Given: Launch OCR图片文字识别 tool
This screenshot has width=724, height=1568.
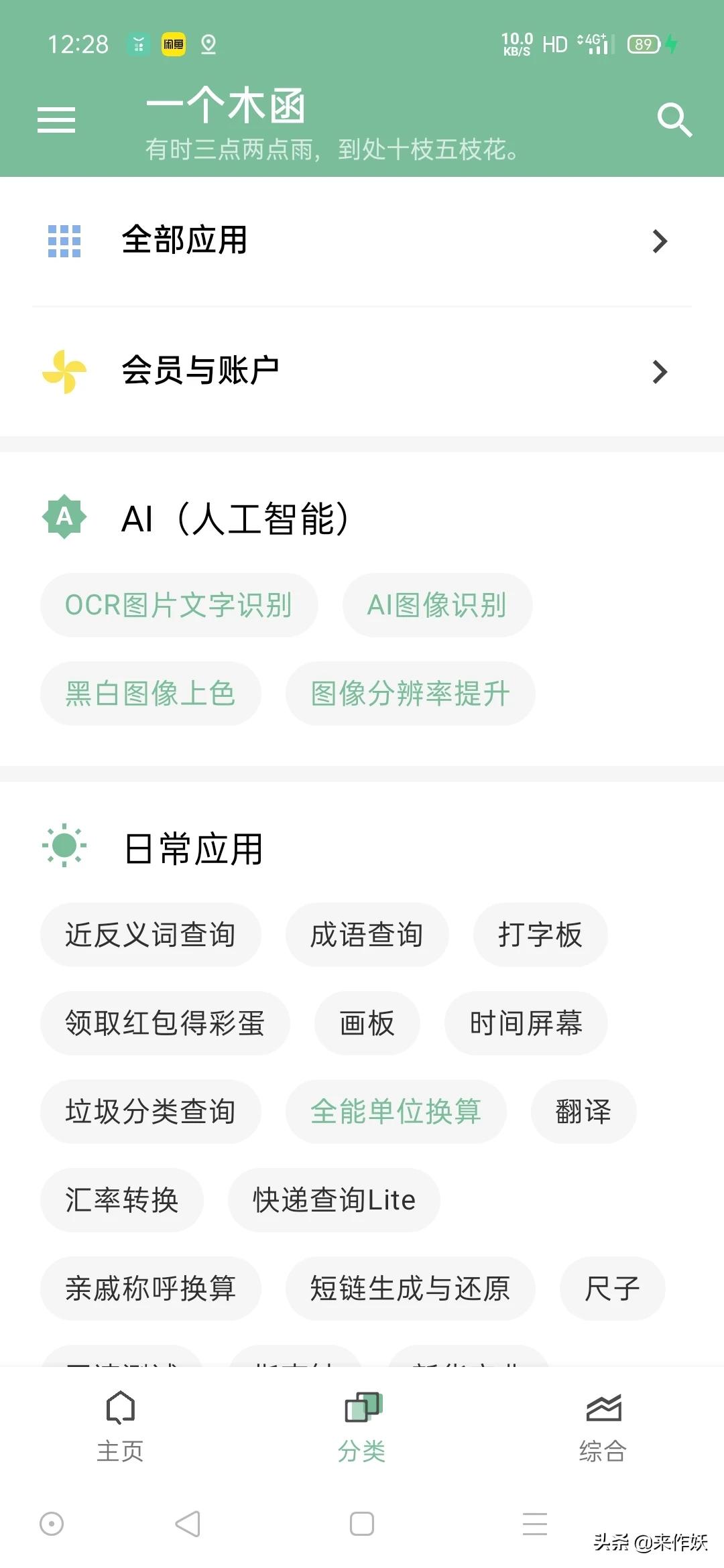Looking at the screenshot, I should point(178,605).
